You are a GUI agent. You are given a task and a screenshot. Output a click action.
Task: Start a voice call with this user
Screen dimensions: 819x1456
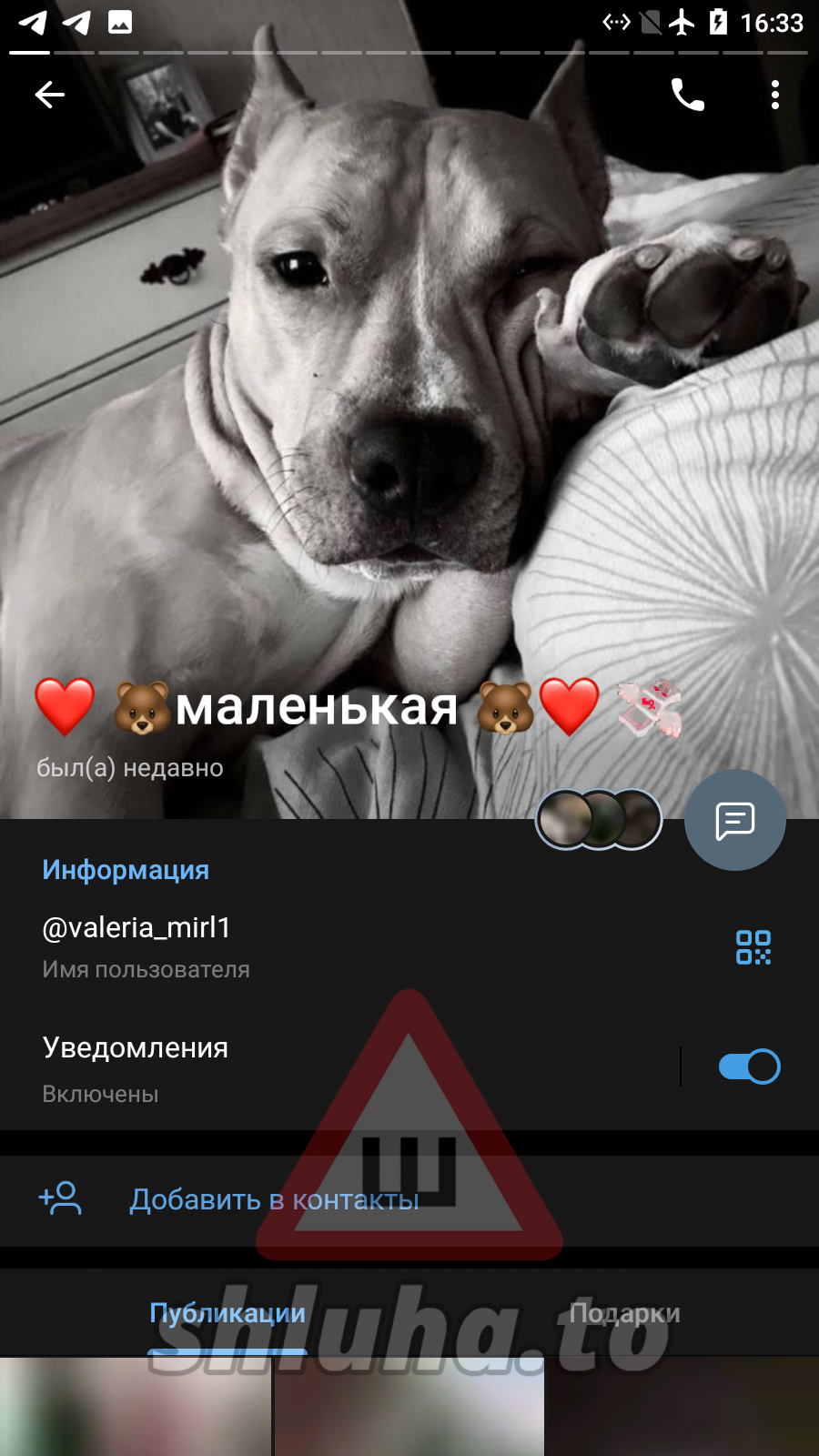point(687,95)
